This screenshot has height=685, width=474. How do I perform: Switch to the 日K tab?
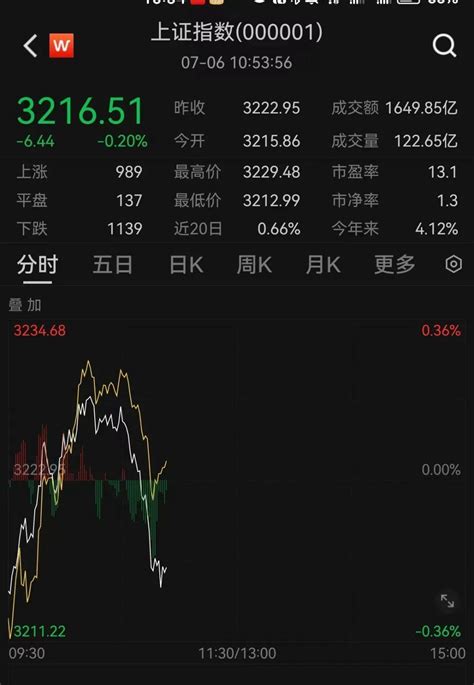click(186, 265)
